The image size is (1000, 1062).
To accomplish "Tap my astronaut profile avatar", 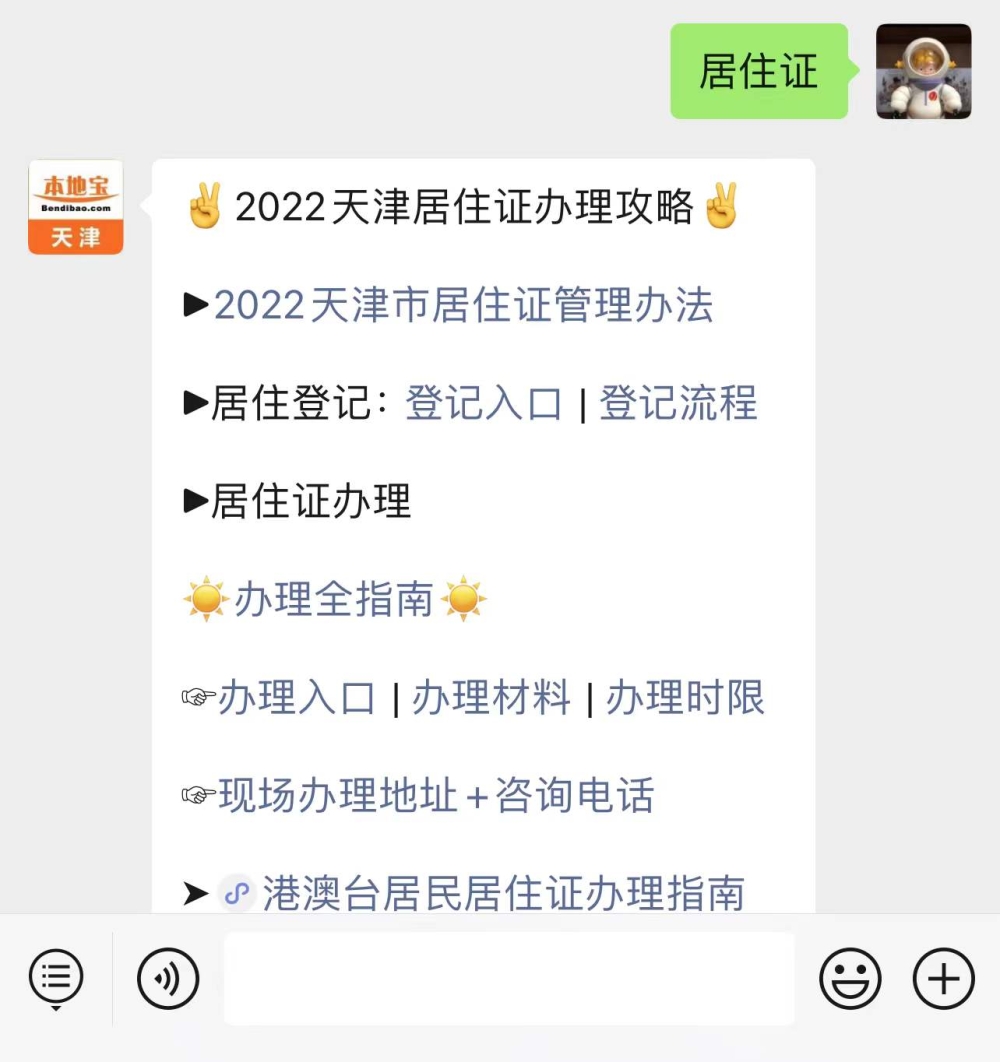I will 923,72.
